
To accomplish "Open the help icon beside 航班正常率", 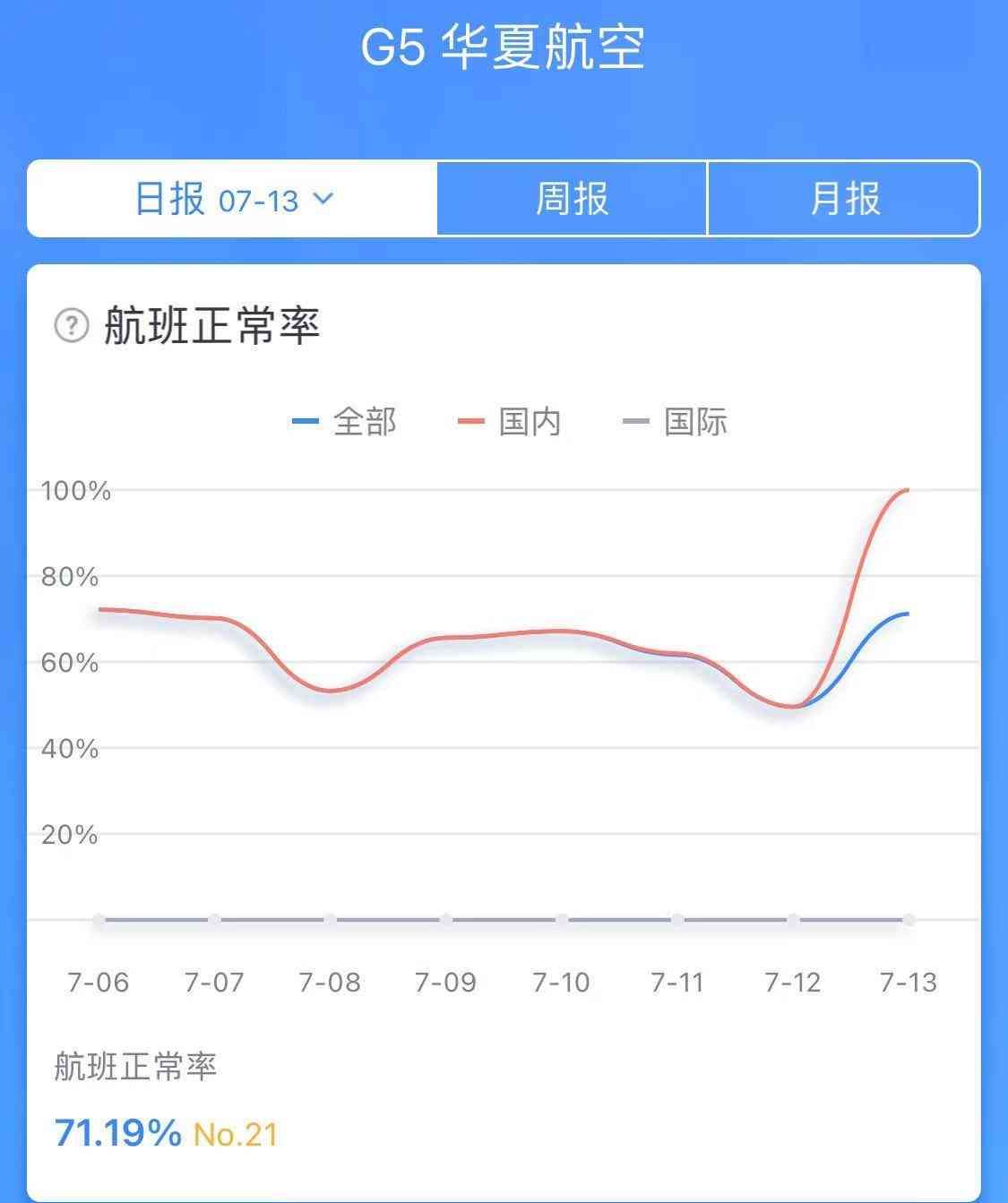I will coord(72,326).
